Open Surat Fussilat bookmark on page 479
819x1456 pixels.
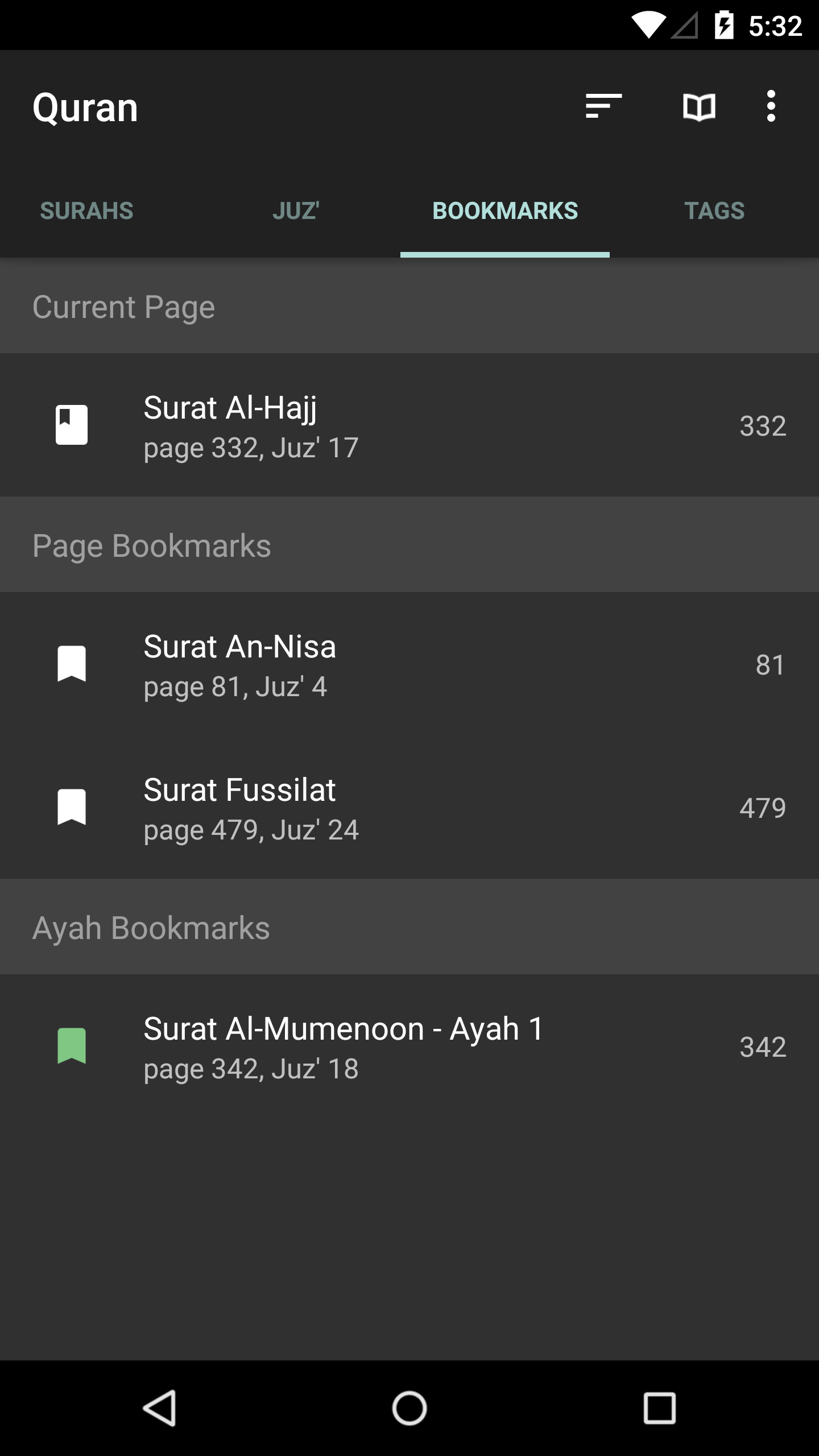coord(409,808)
